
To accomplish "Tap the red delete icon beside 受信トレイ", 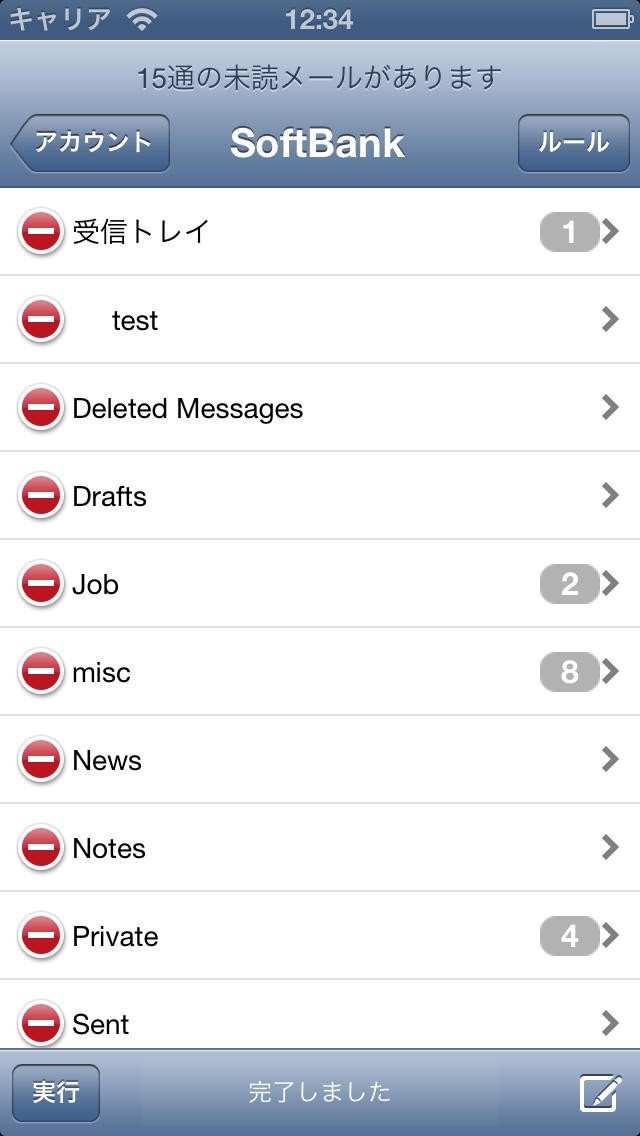I will [41, 232].
